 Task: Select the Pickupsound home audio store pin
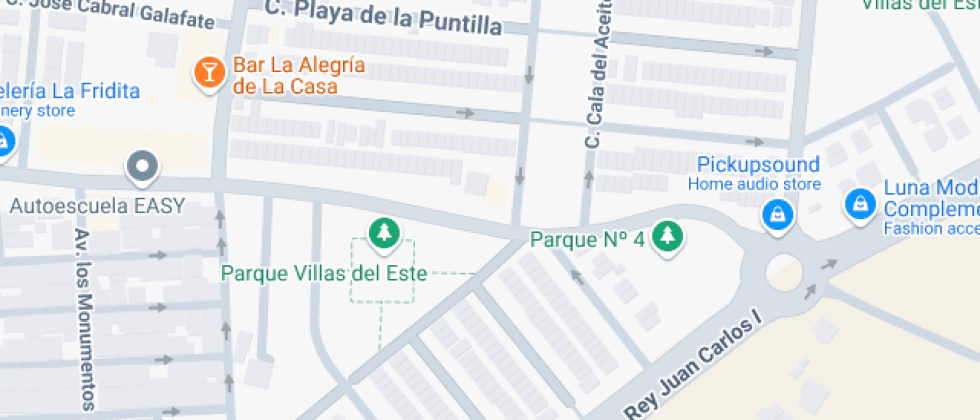pyautogui.click(x=776, y=214)
